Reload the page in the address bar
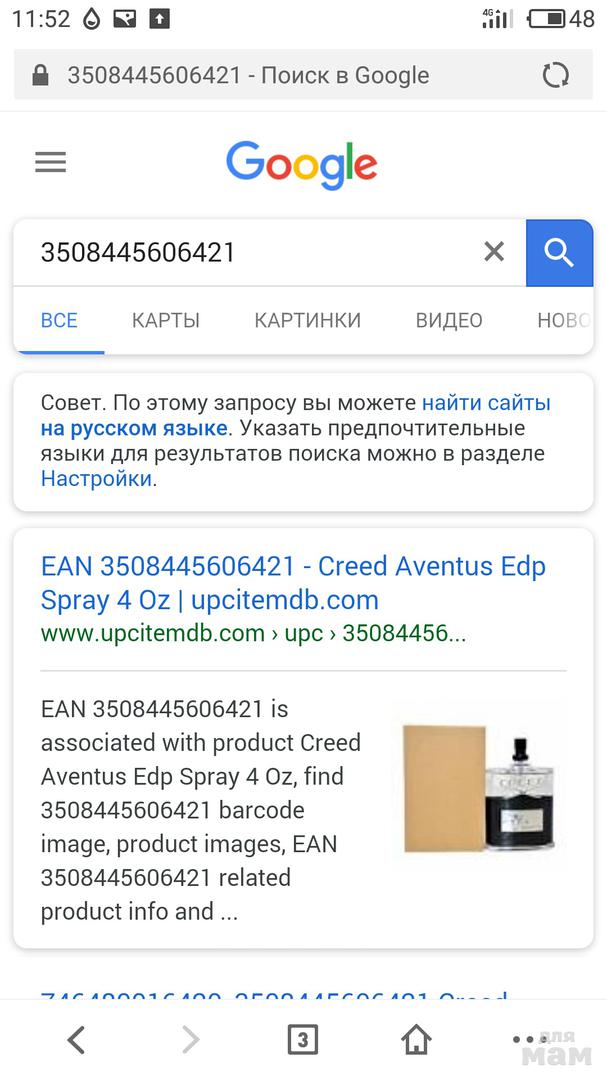 click(555, 75)
